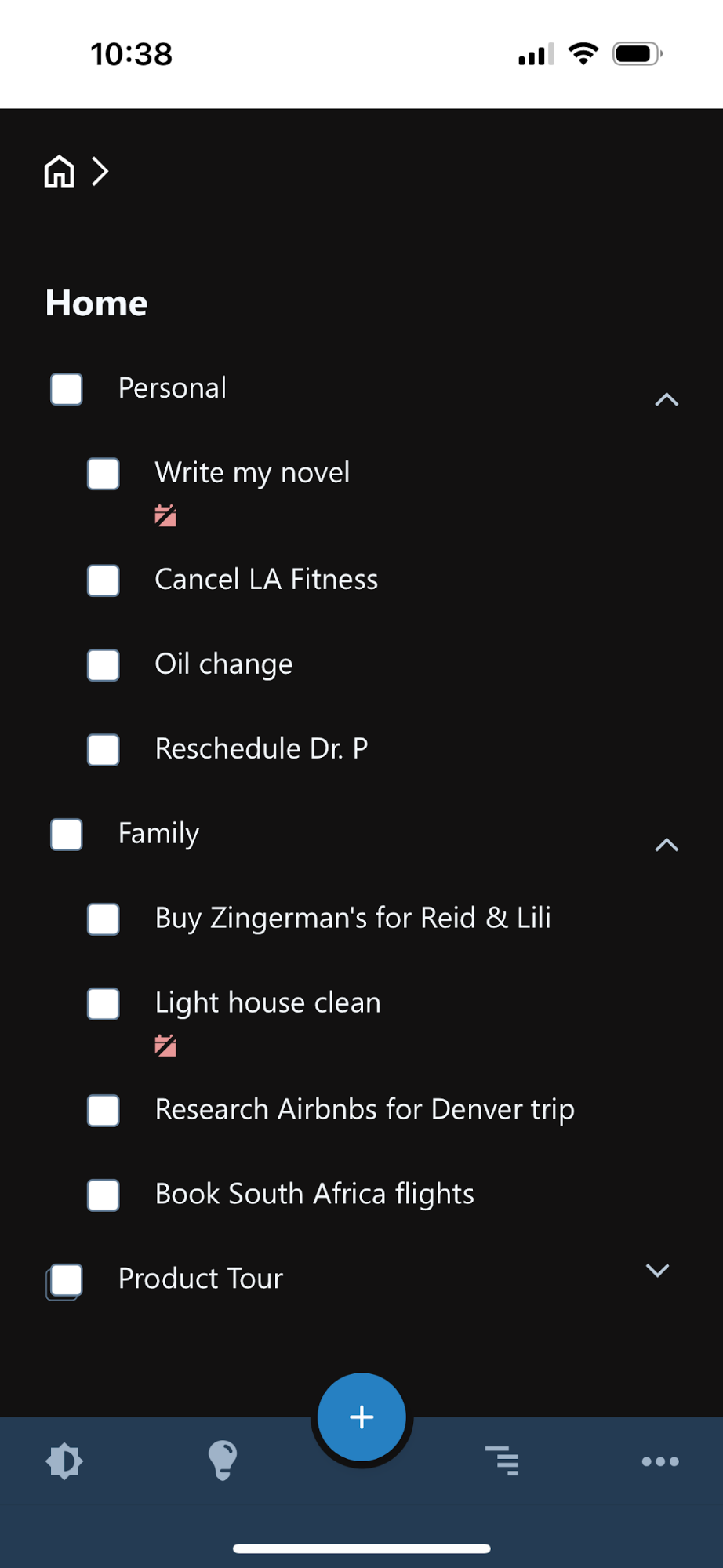
Task: Tap the home breadcrumb icon
Action: [x=60, y=171]
